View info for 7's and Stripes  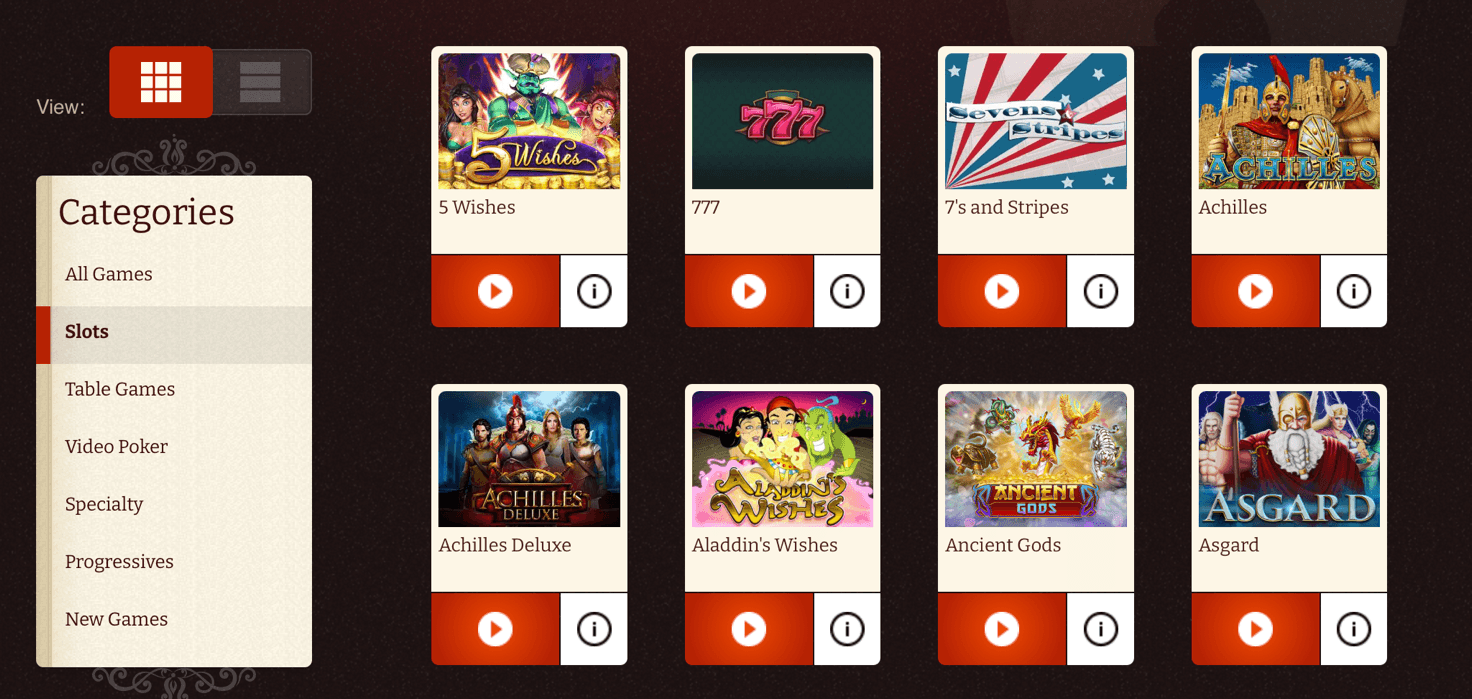[x=1100, y=291]
